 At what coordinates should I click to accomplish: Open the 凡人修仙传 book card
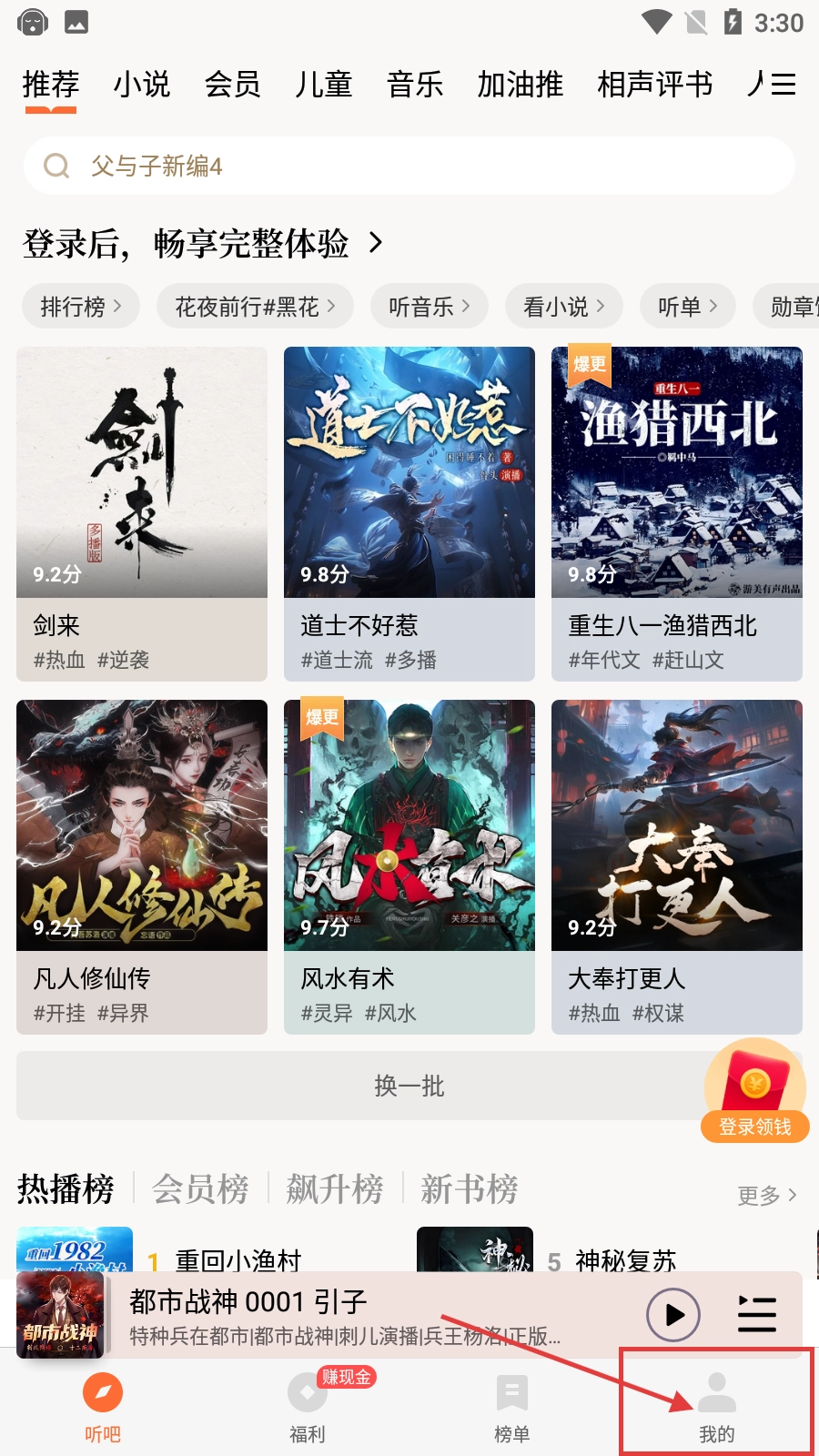click(x=142, y=866)
